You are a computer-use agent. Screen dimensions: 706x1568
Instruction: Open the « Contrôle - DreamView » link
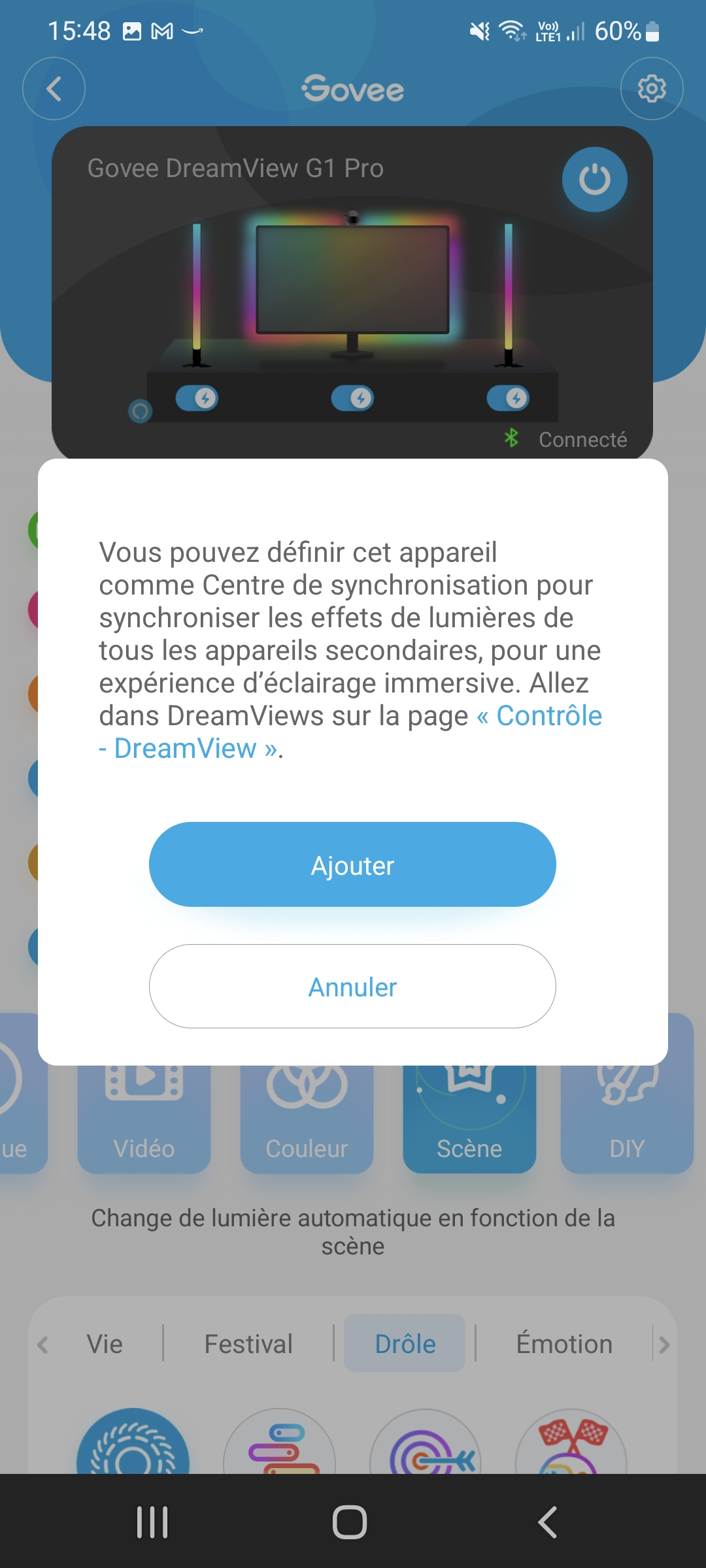point(548,716)
